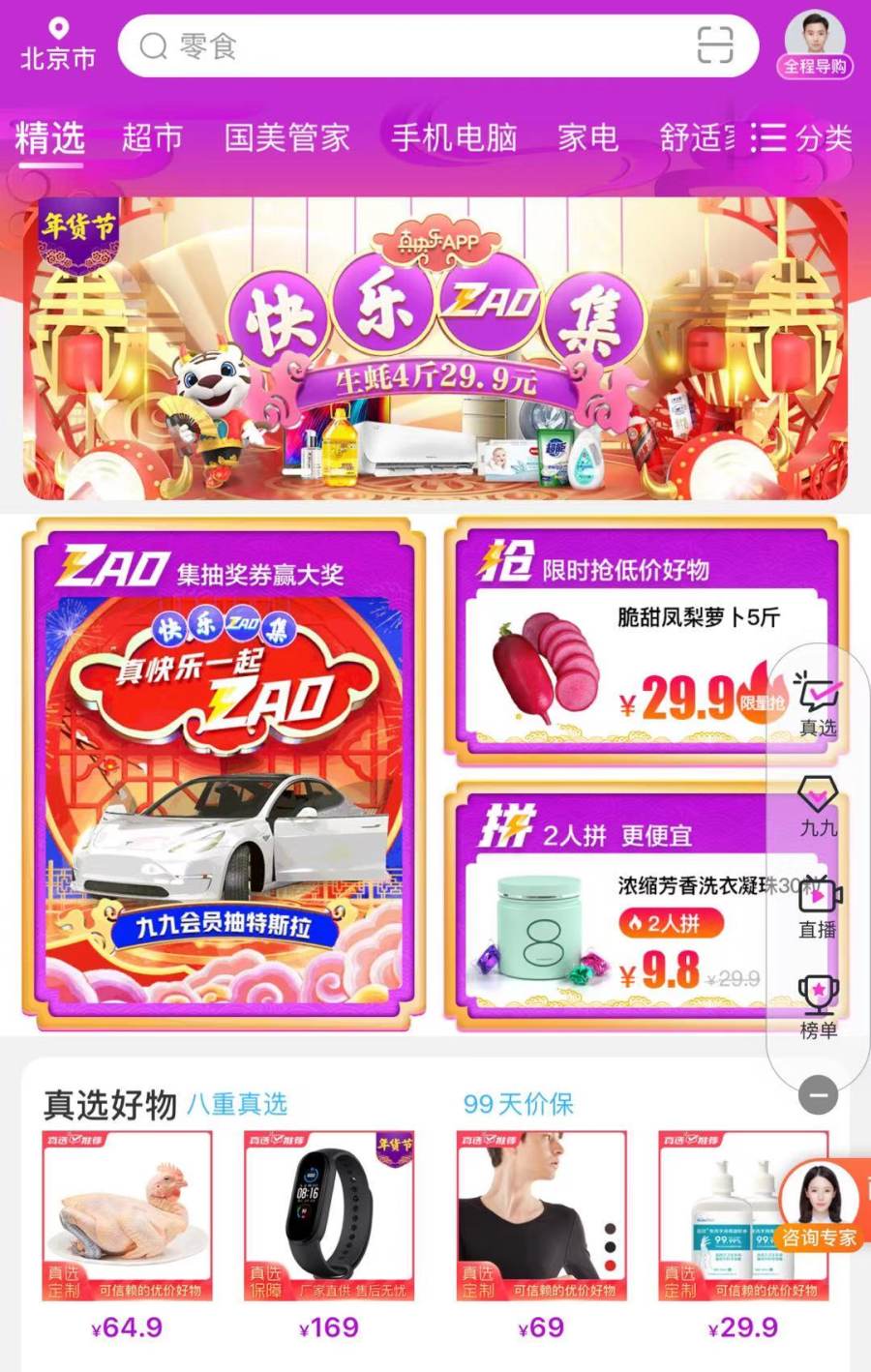
Task: Collapse the floating side menu
Action: point(818,1095)
